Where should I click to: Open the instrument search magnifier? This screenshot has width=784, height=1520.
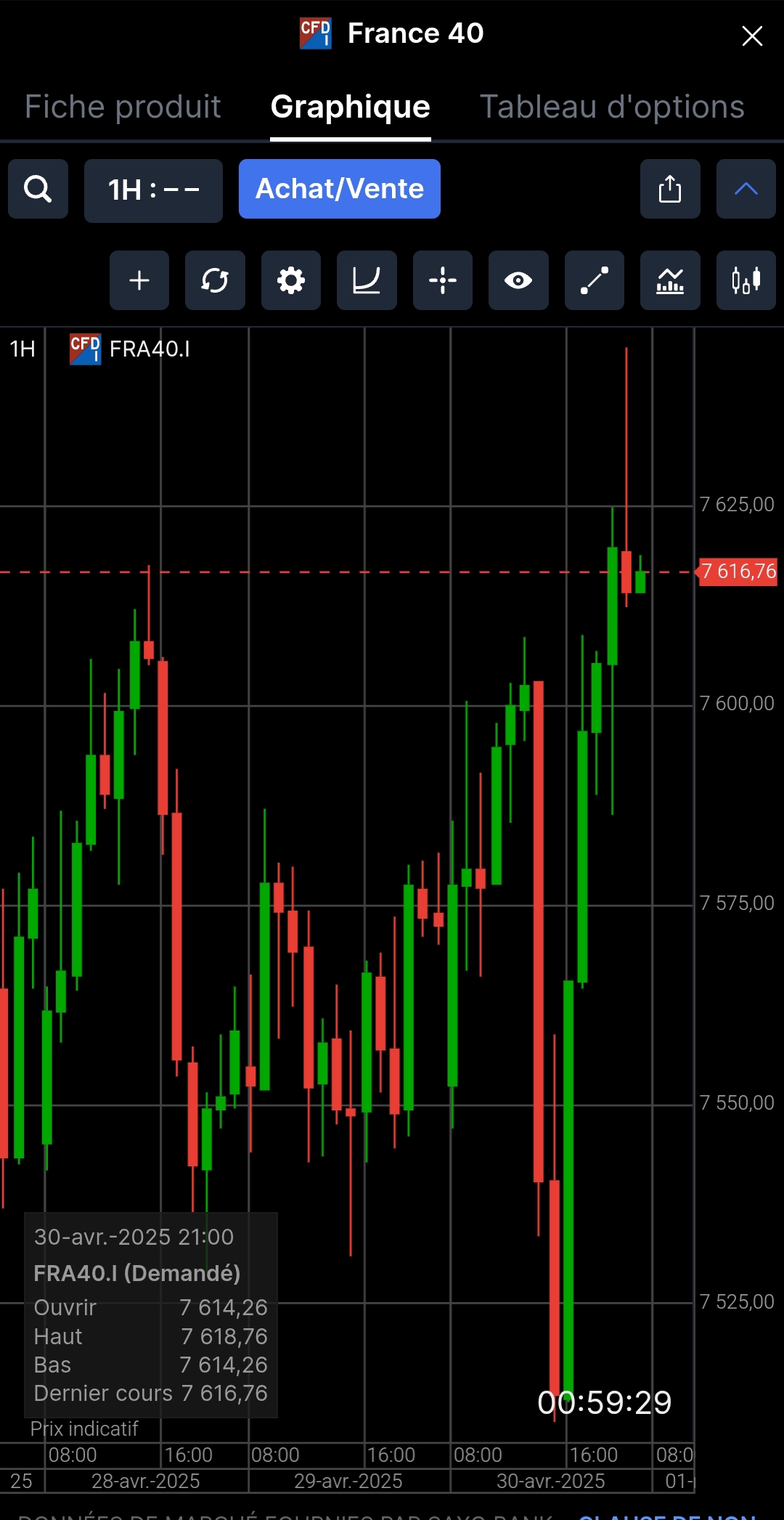pyautogui.click(x=38, y=190)
